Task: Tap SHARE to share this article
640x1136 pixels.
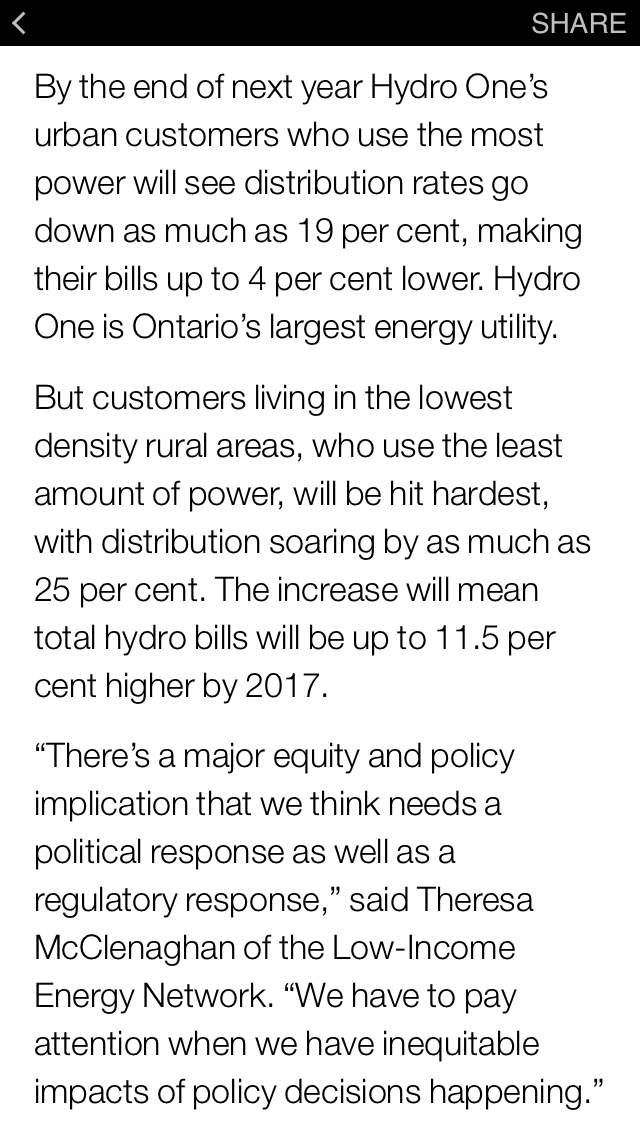Action: [578, 23]
